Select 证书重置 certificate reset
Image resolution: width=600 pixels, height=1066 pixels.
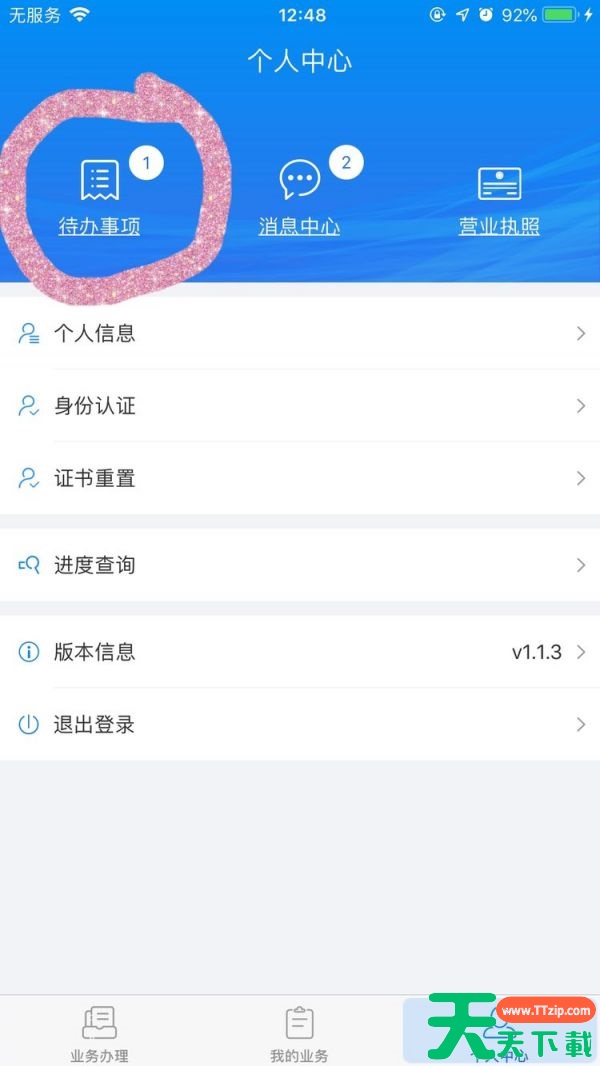300,479
